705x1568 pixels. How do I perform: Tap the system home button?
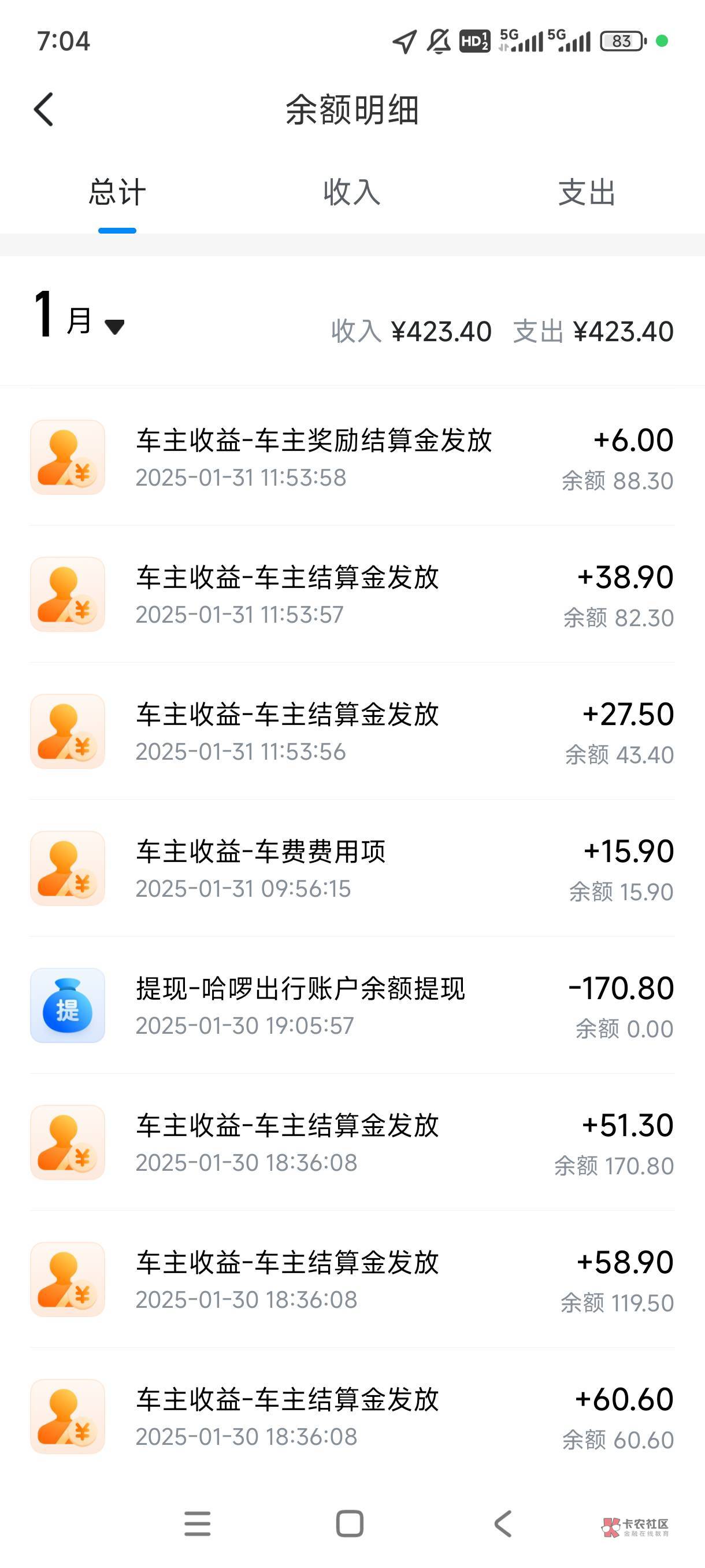pos(350,1524)
